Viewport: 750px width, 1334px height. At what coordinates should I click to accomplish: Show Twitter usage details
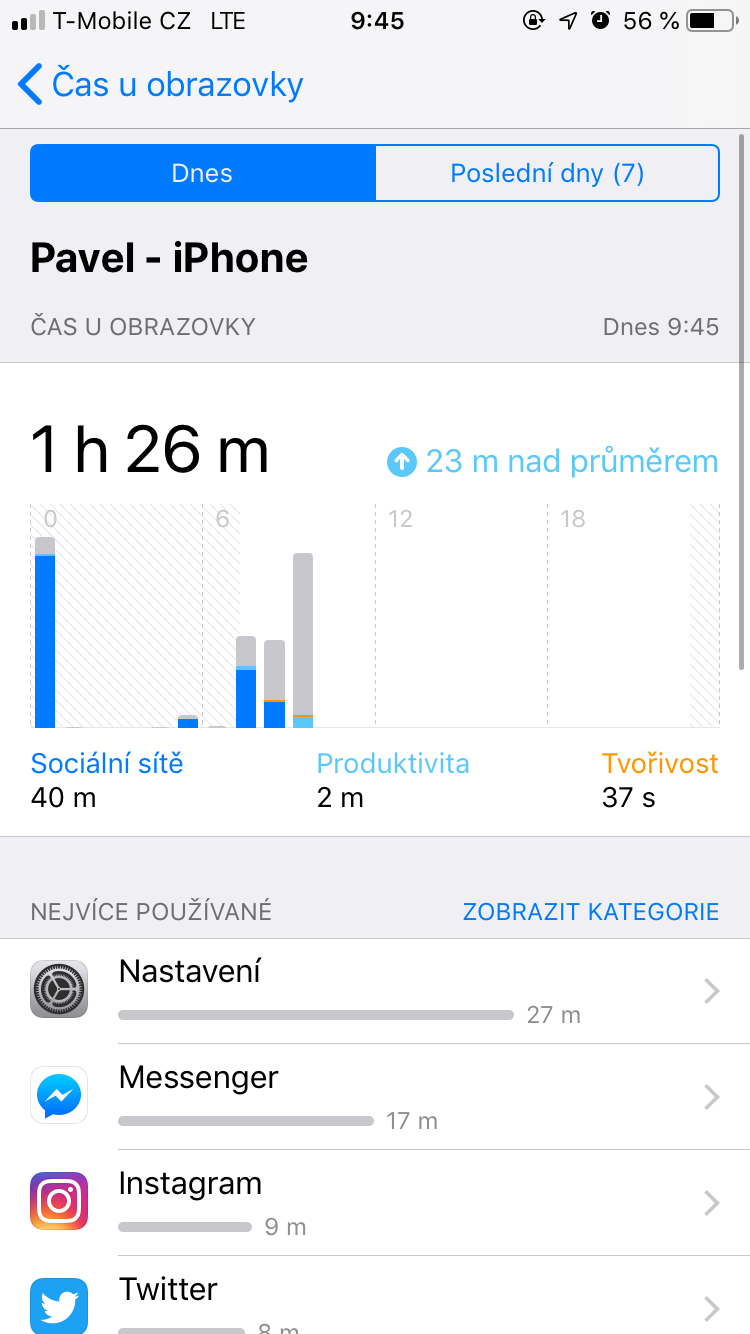pyautogui.click(x=375, y=1300)
